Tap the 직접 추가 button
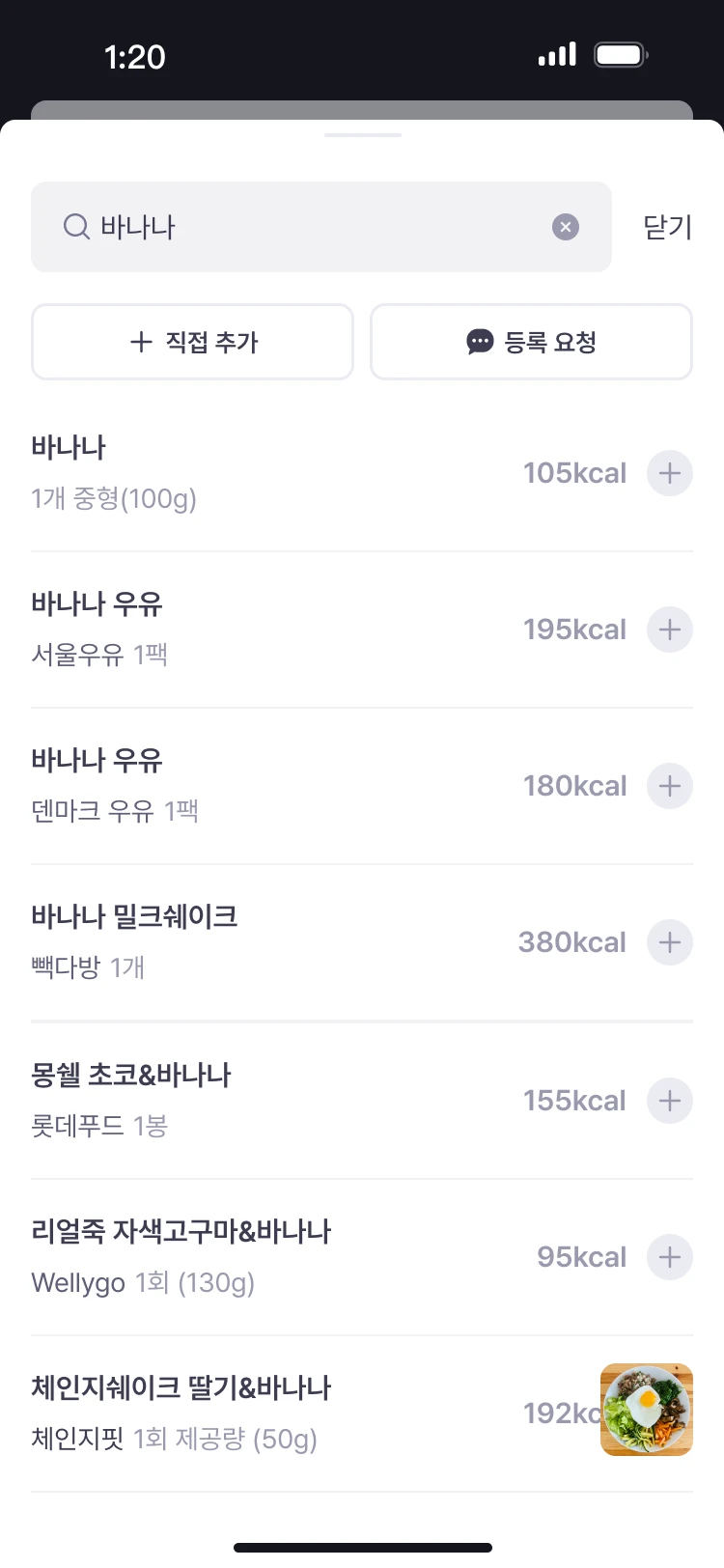 pyautogui.click(x=192, y=342)
